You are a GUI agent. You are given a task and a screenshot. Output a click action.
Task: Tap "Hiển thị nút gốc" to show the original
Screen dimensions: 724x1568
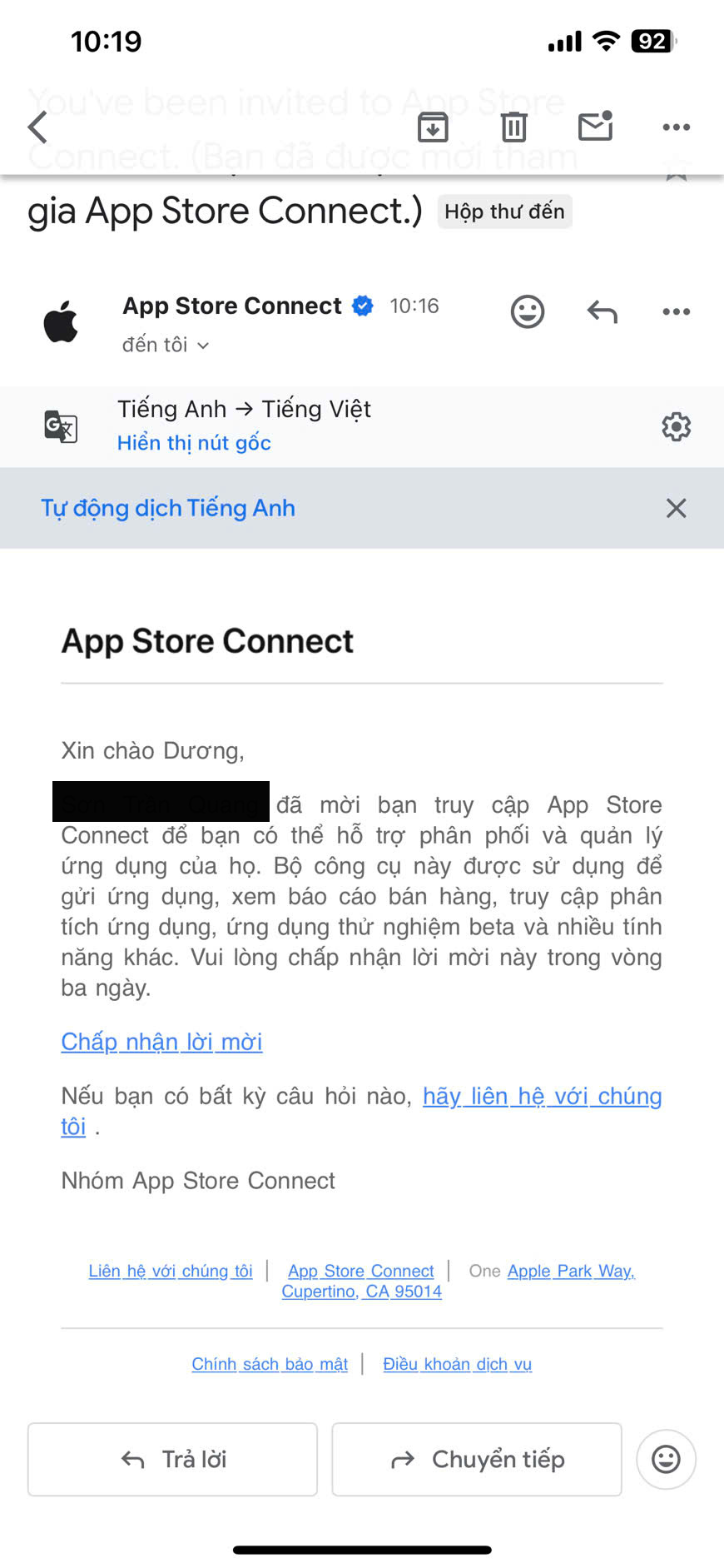click(x=194, y=443)
